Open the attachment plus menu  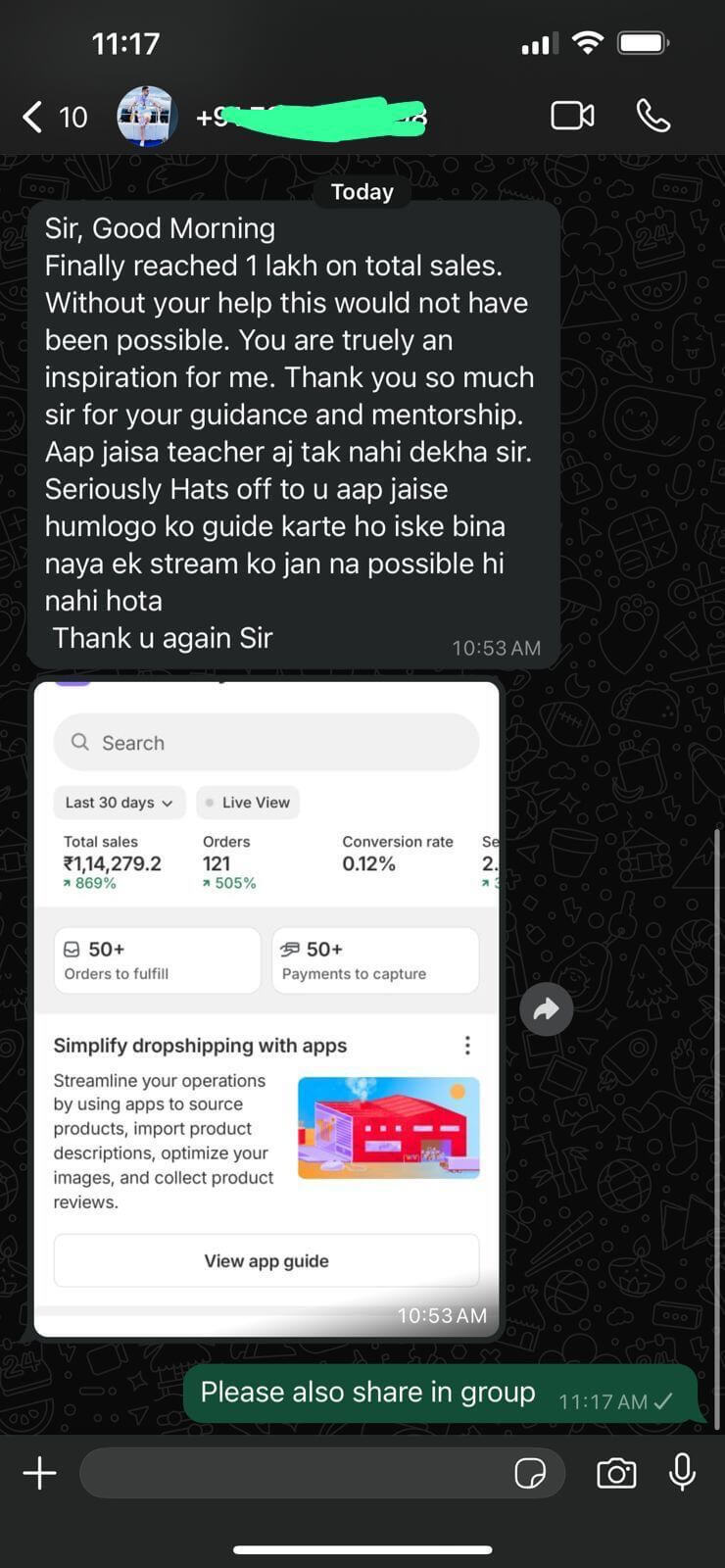coord(39,1473)
